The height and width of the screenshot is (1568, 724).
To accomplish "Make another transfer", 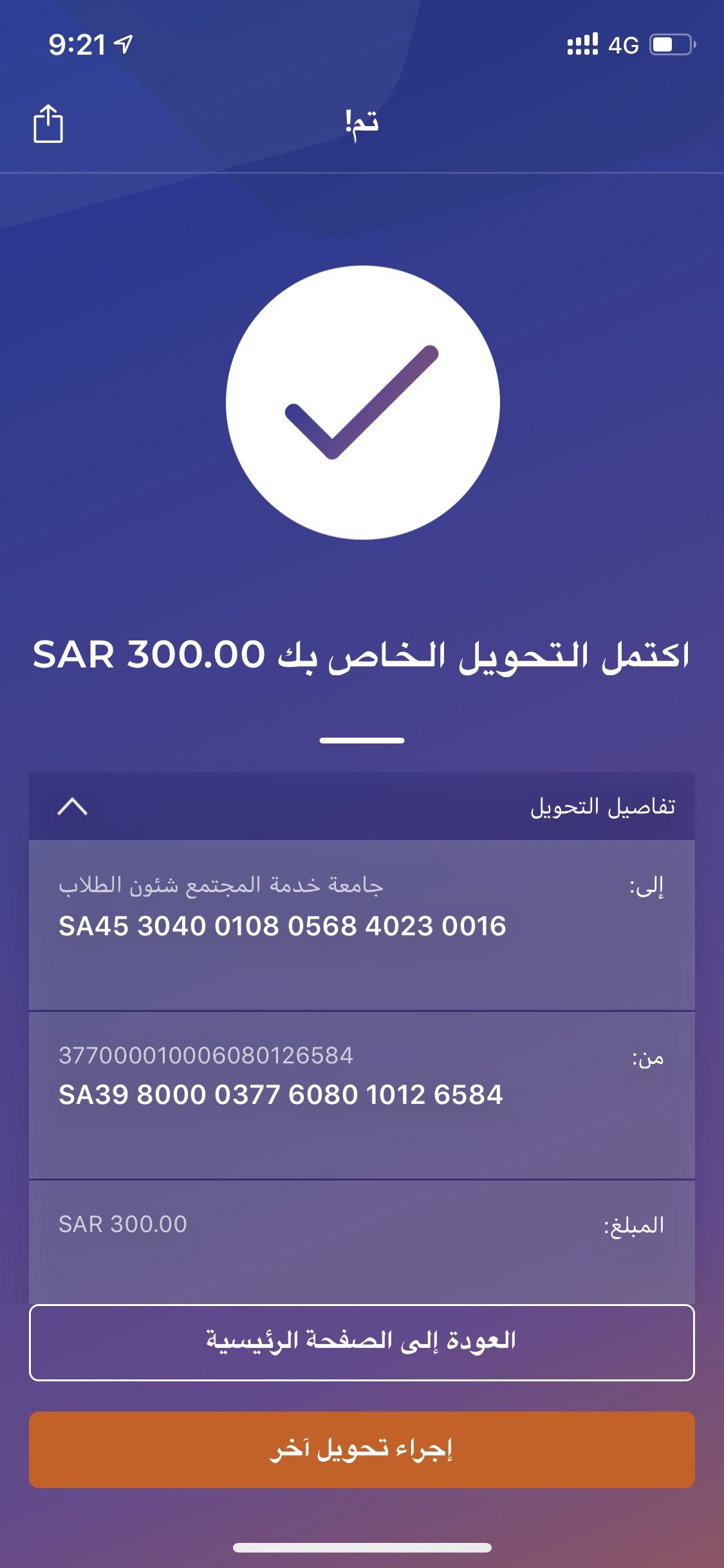I will pos(362,1450).
